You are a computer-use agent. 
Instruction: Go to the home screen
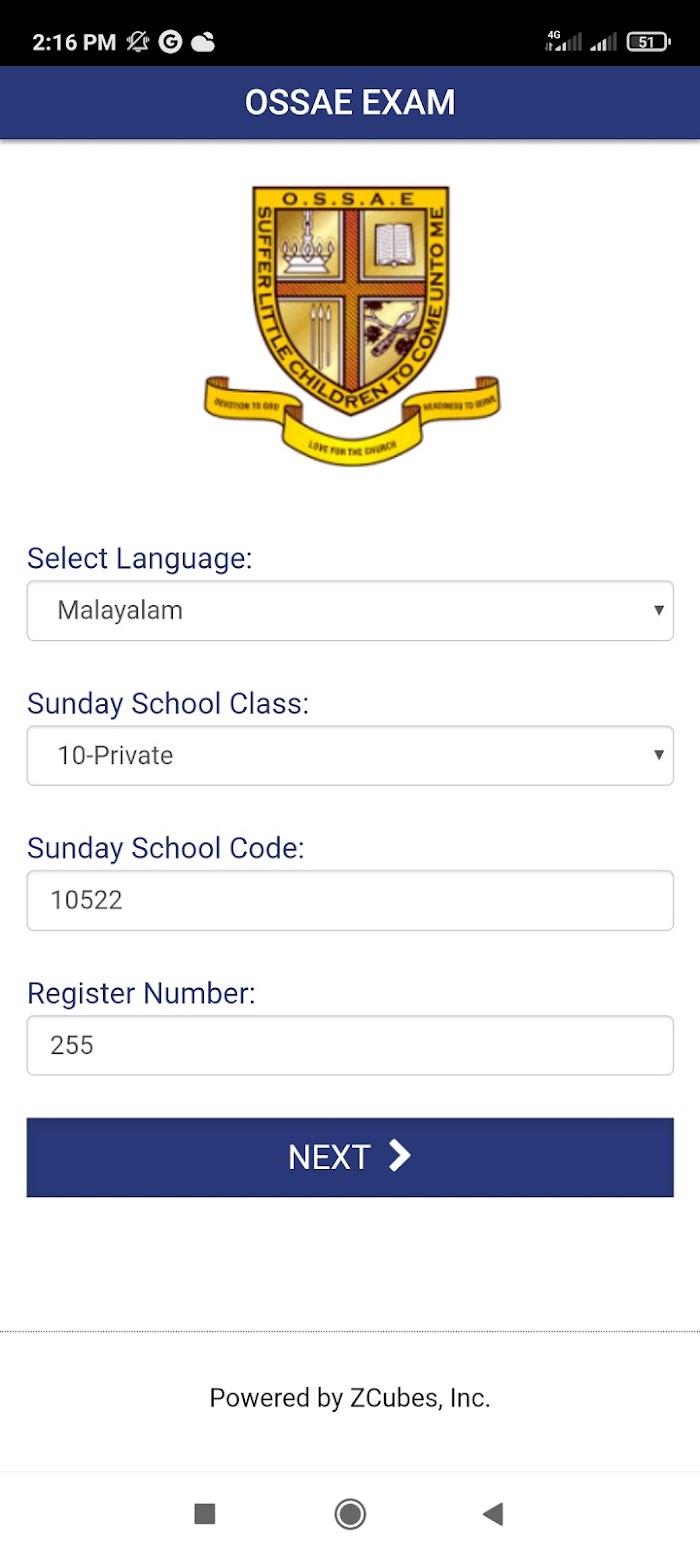(x=350, y=1514)
